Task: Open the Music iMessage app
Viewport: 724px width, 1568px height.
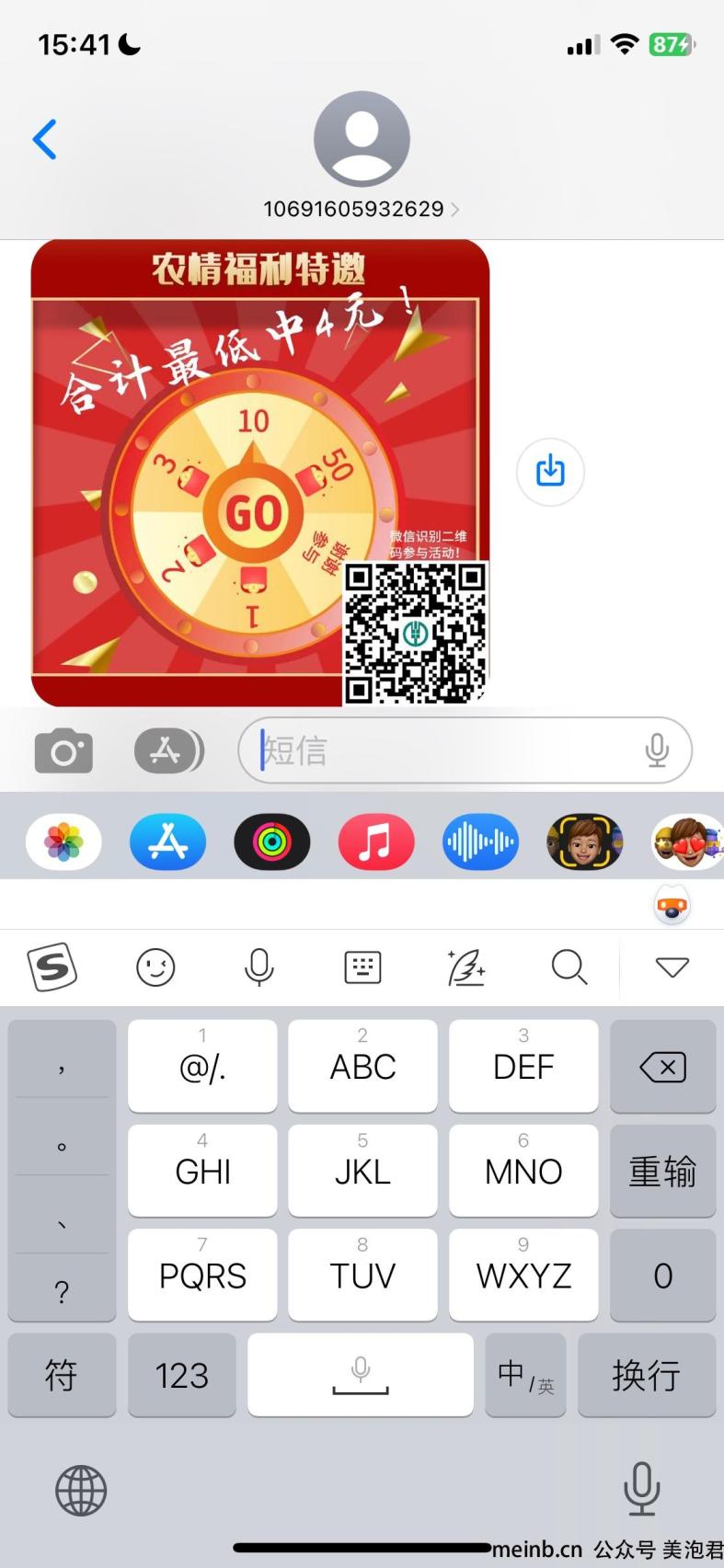Action: (375, 841)
